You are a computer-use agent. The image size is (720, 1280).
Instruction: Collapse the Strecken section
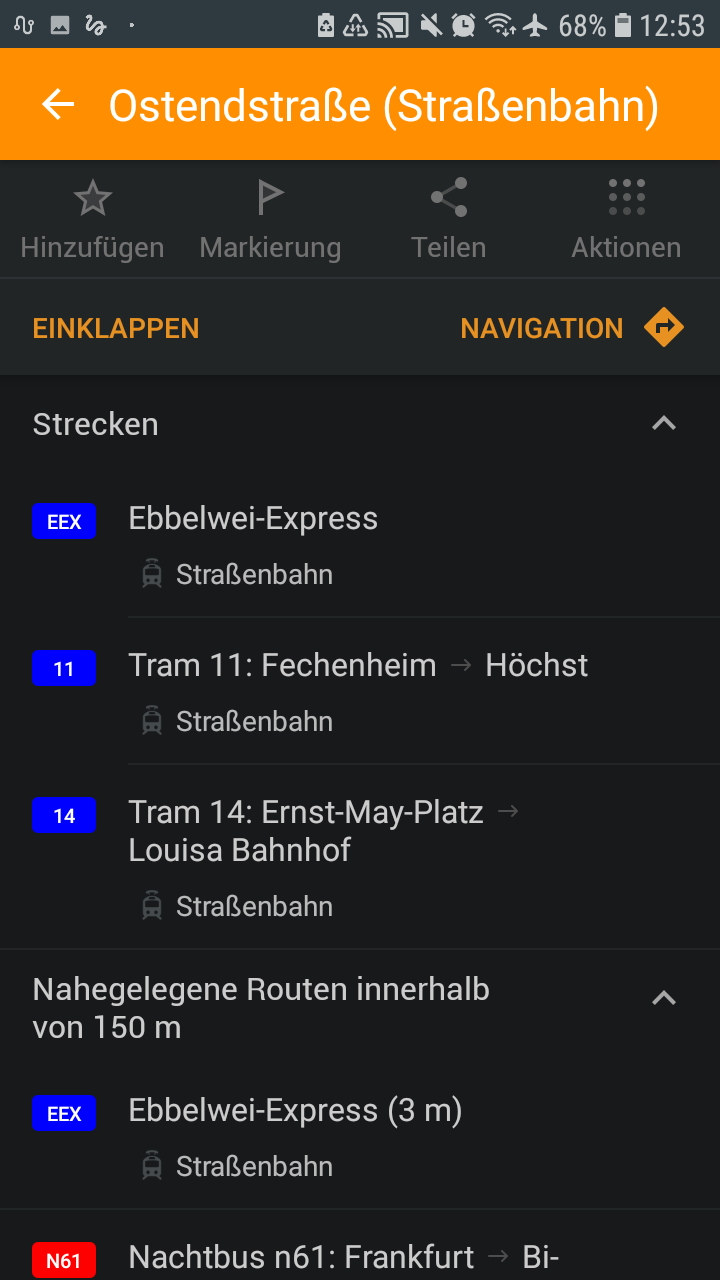pos(664,424)
